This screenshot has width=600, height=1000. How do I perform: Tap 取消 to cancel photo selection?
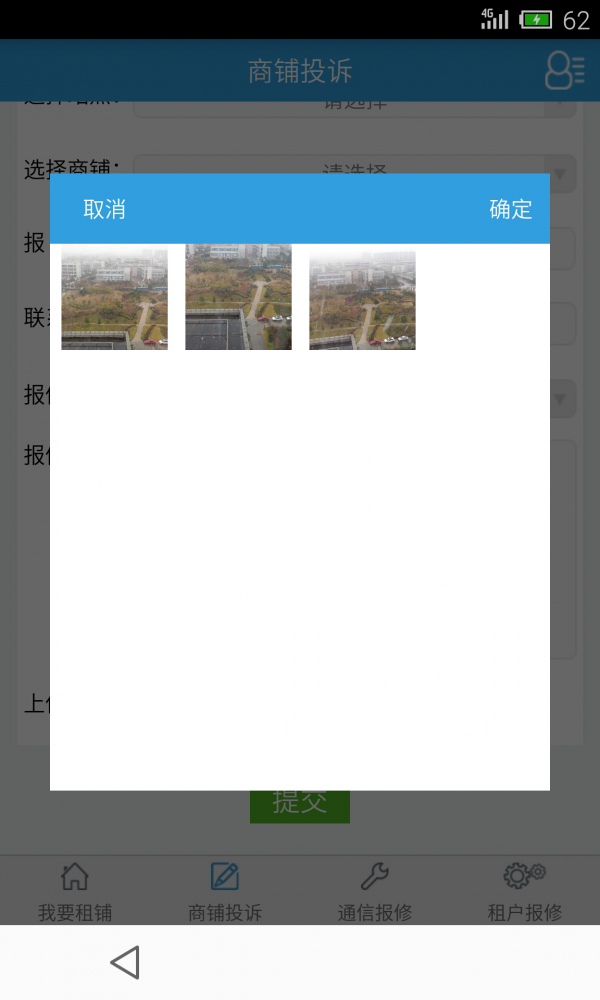104,209
